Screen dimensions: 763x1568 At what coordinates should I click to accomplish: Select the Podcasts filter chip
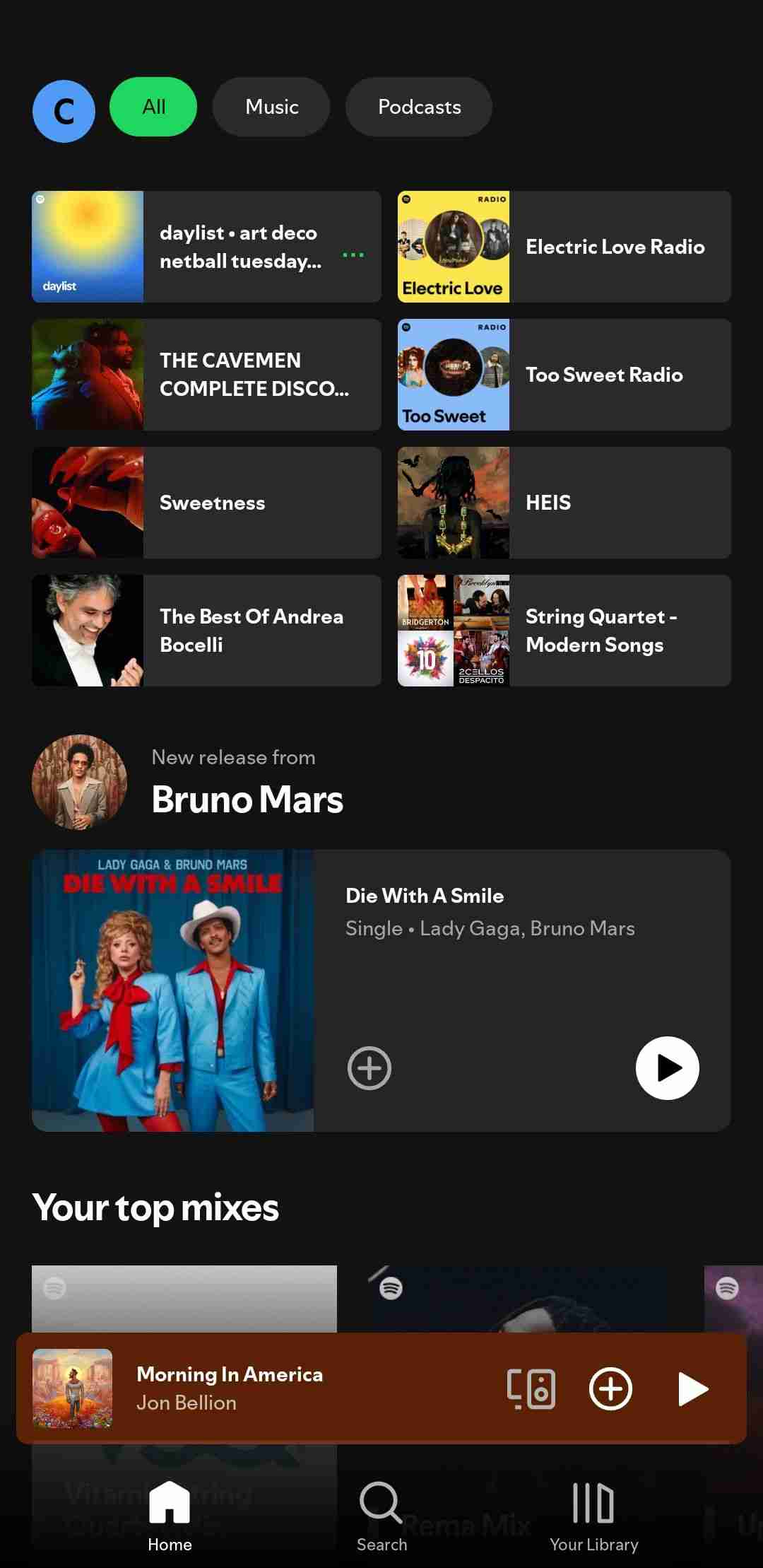[419, 107]
